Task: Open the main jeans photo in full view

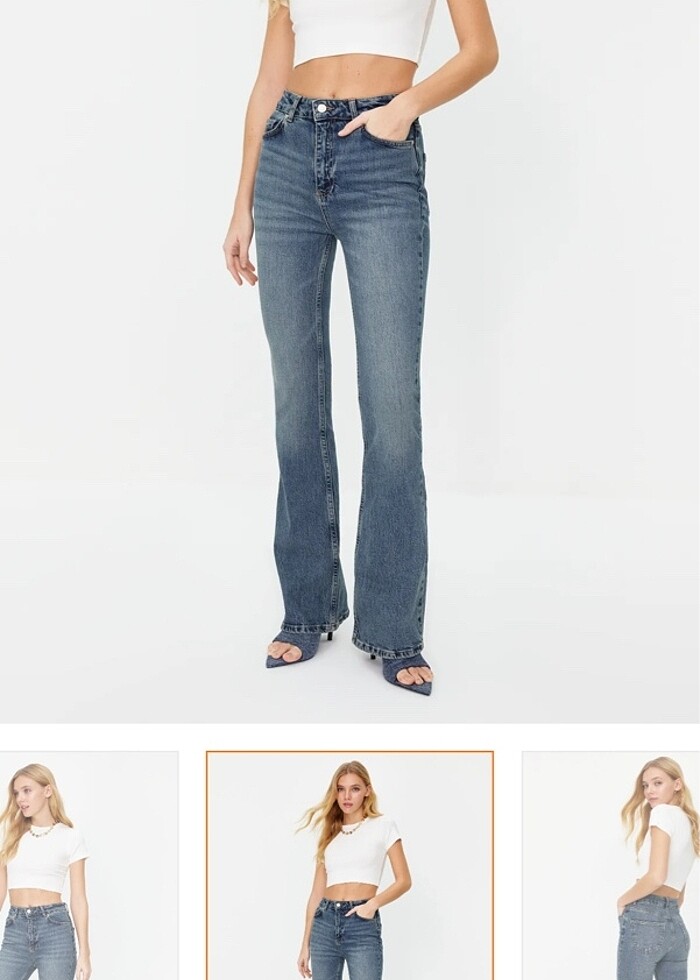Action: [350, 360]
